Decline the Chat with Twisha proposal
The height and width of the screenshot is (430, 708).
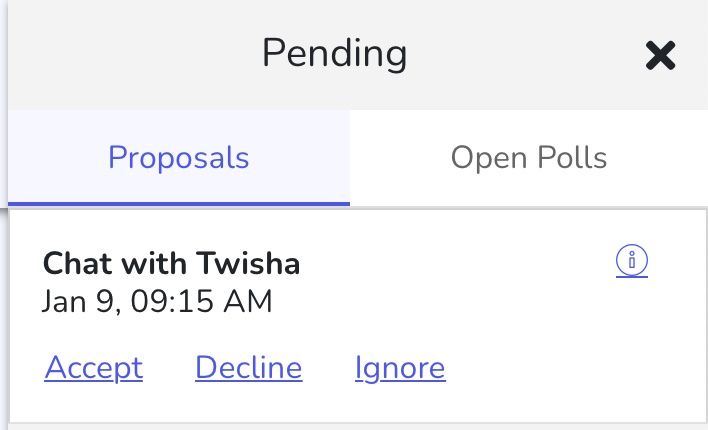[x=248, y=368]
